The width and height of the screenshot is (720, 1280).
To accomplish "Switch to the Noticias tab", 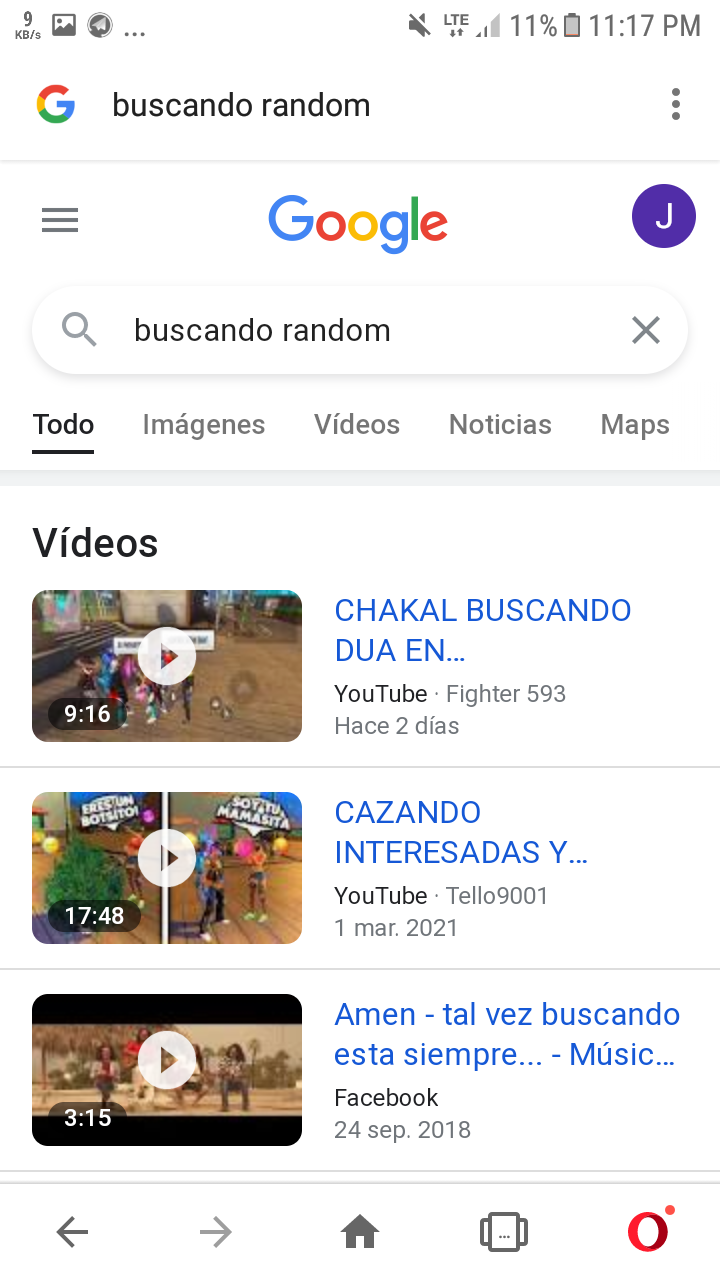I will coord(500,425).
